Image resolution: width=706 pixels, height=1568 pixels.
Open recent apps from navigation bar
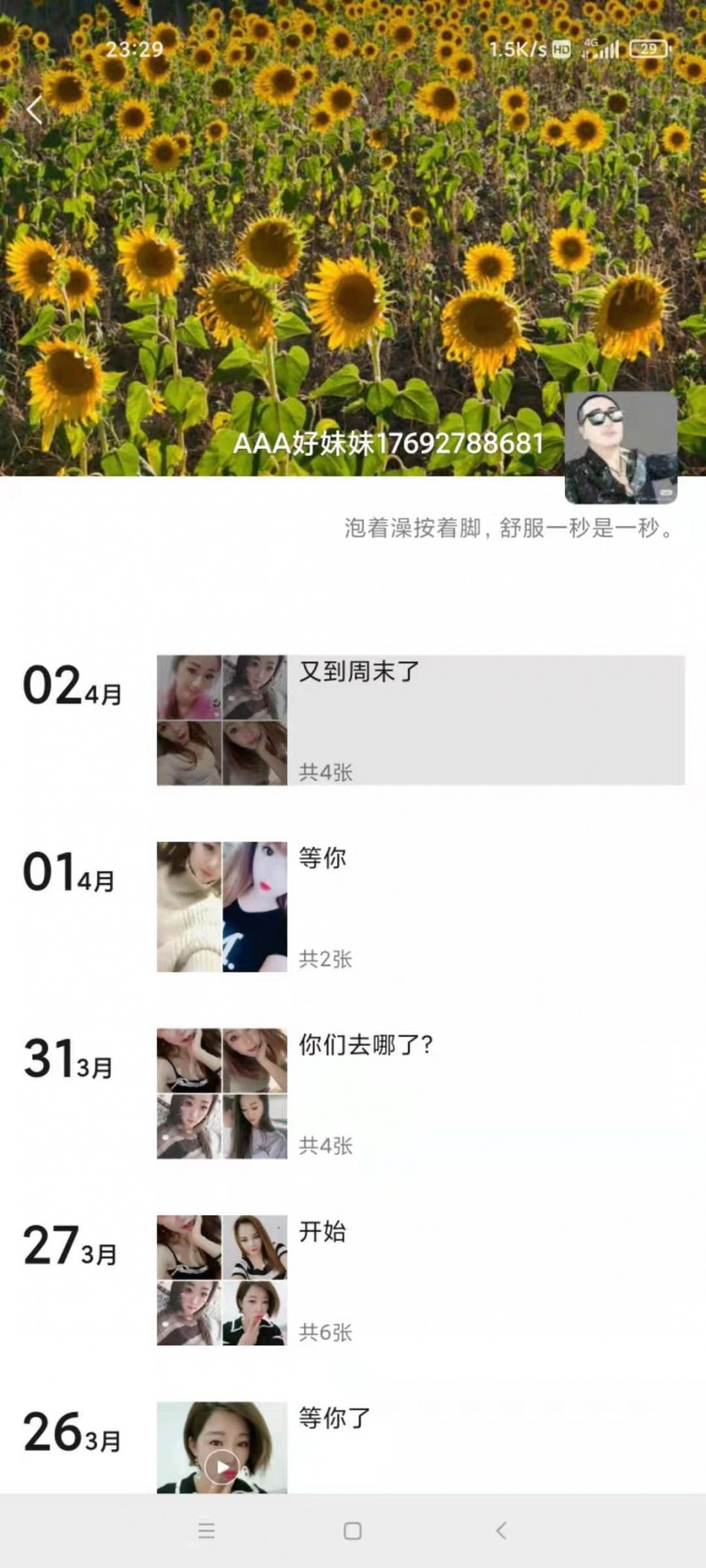point(207,1530)
